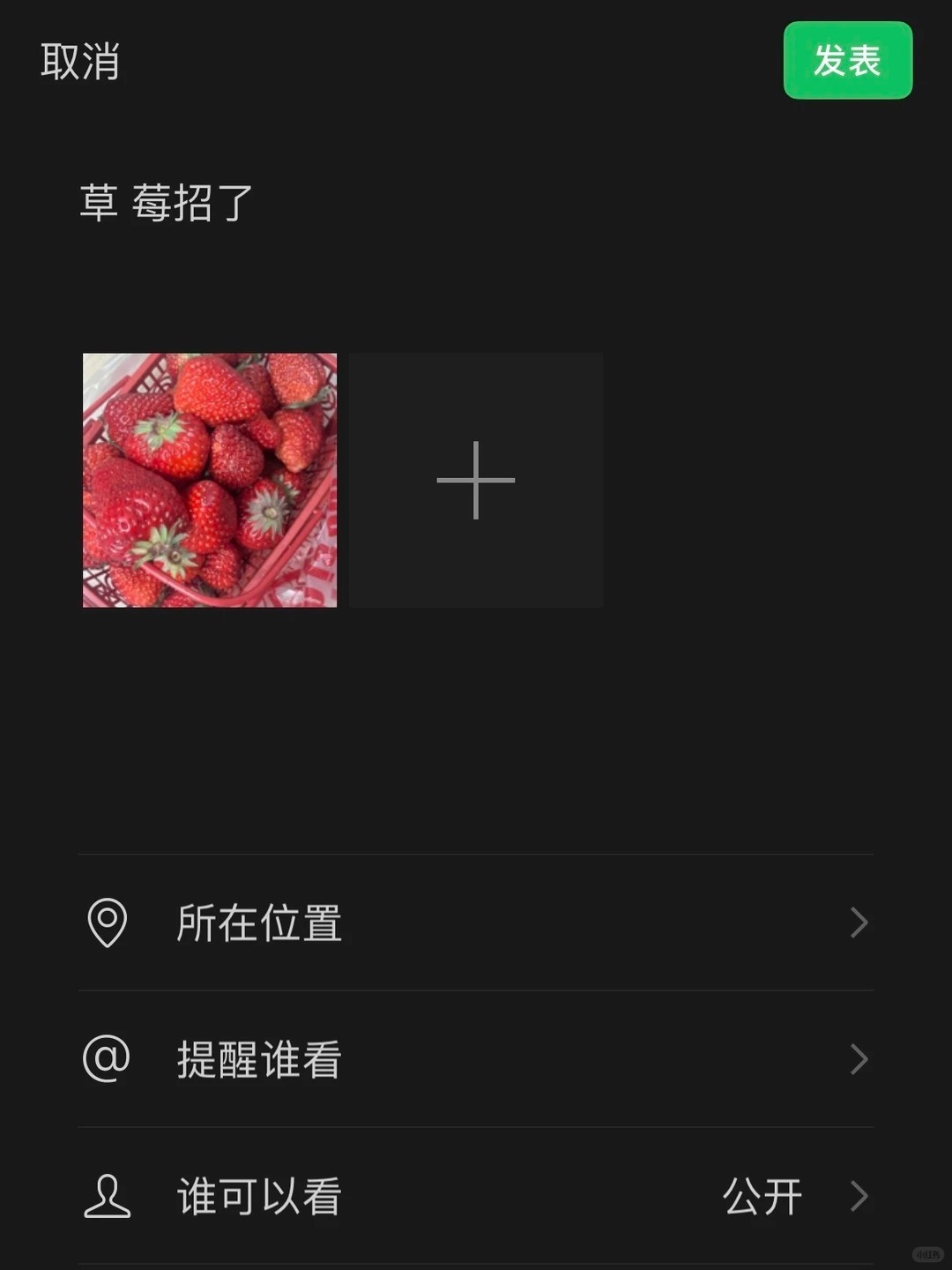Viewport: 952px width, 1270px height.
Task: Change post visibility from 公开
Action: point(762,1196)
